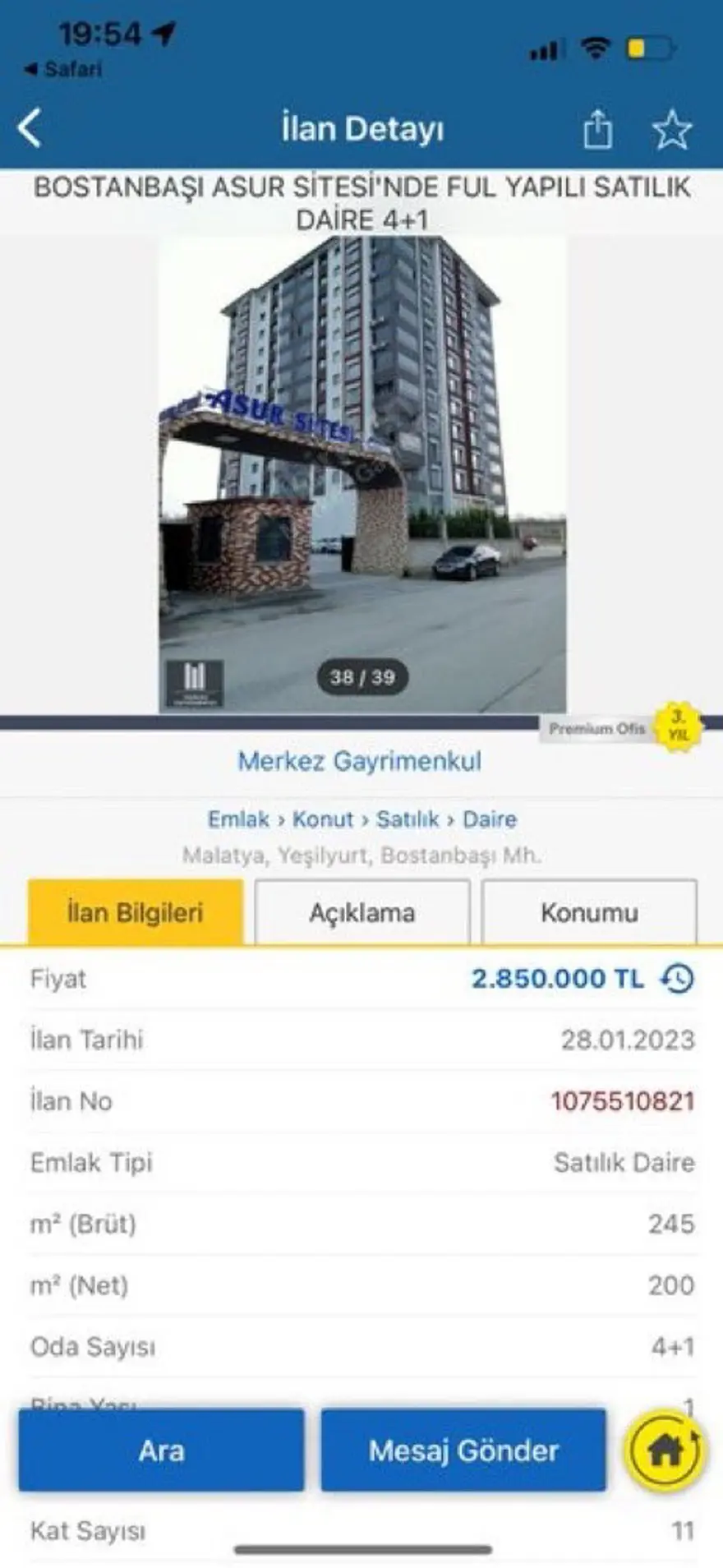
Task: Call the seller with Ara
Action: point(162,1450)
